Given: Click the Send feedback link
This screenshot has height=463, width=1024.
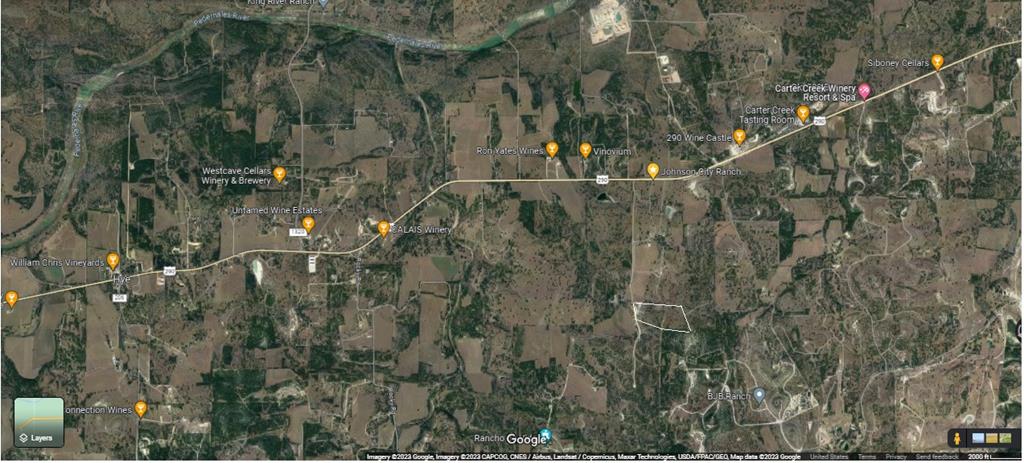Looking at the screenshot, I should pyautogui.click(x=937, y=457).
